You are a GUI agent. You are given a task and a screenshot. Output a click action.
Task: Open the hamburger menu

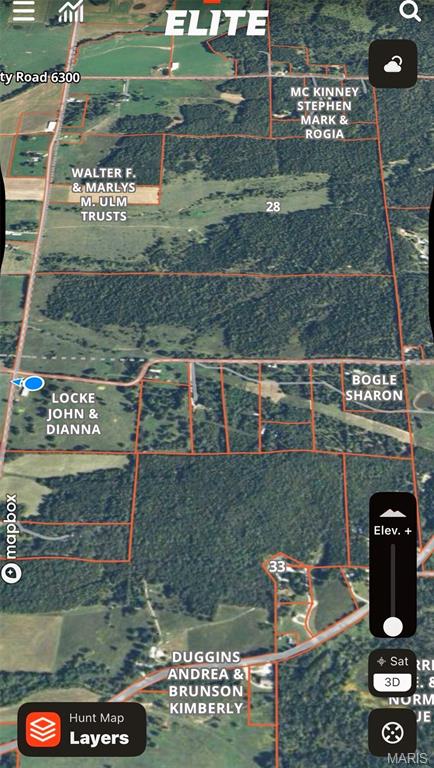[x=24, y=11]
